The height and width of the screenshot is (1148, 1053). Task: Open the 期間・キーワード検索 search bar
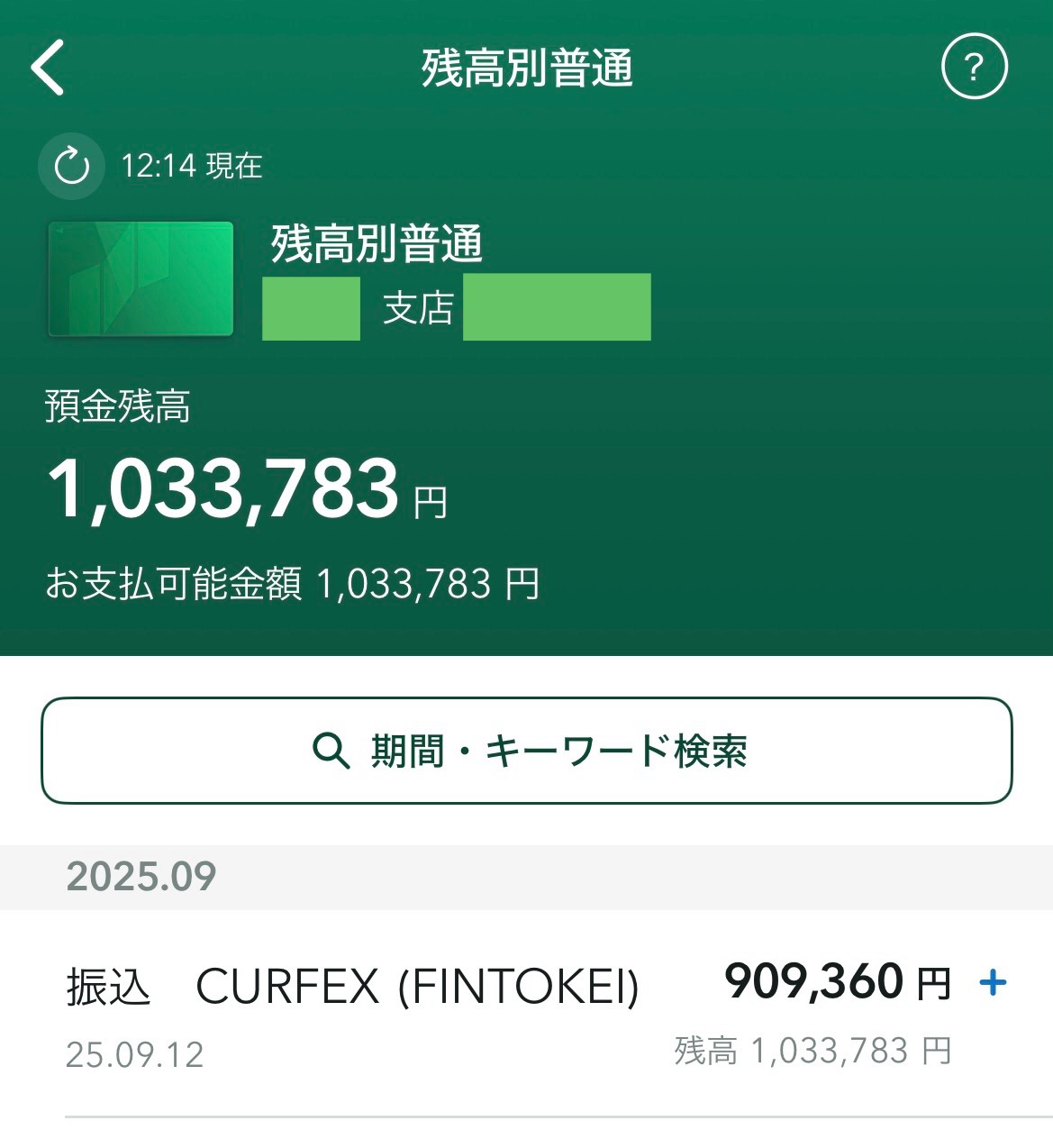tap(526, 751)
